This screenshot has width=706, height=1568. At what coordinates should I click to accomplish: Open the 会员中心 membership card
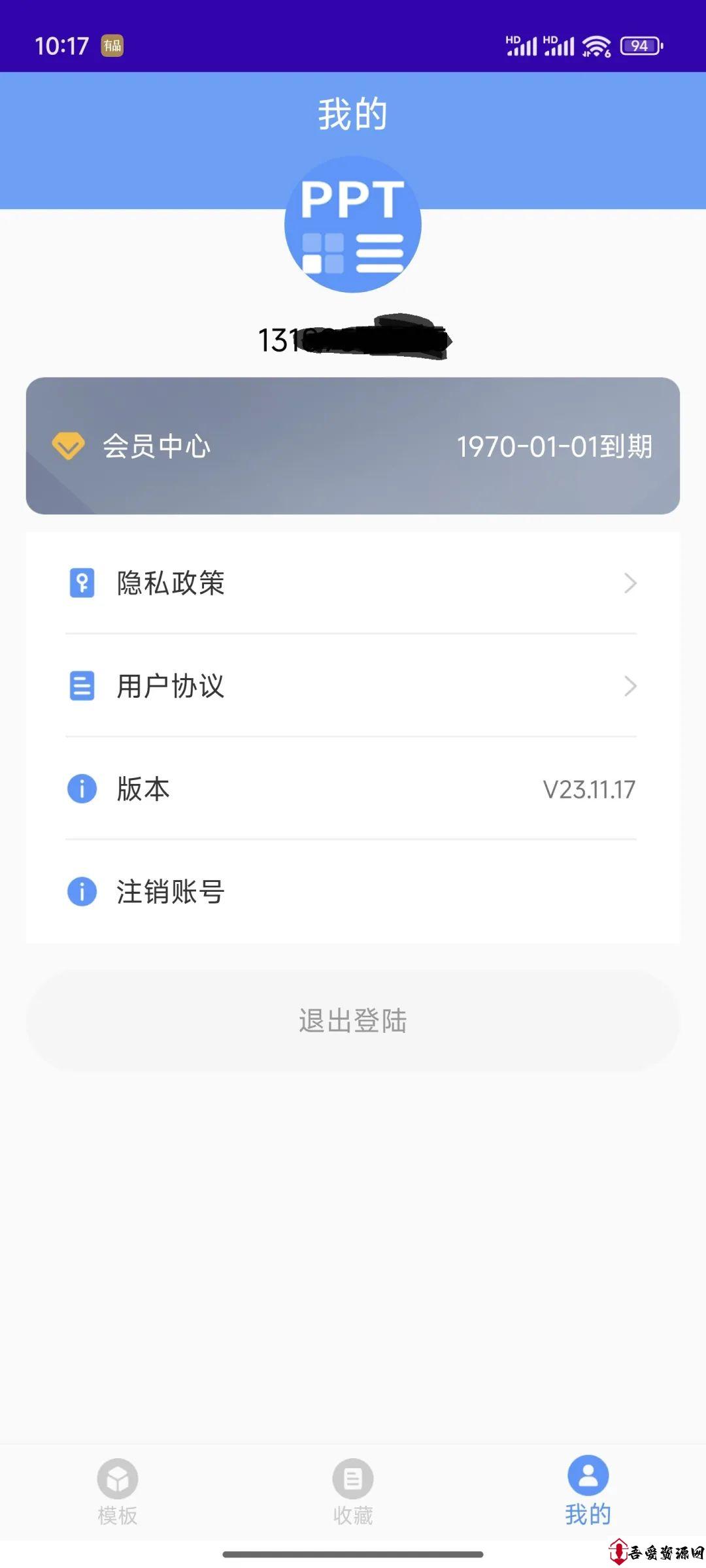[353, 446]
